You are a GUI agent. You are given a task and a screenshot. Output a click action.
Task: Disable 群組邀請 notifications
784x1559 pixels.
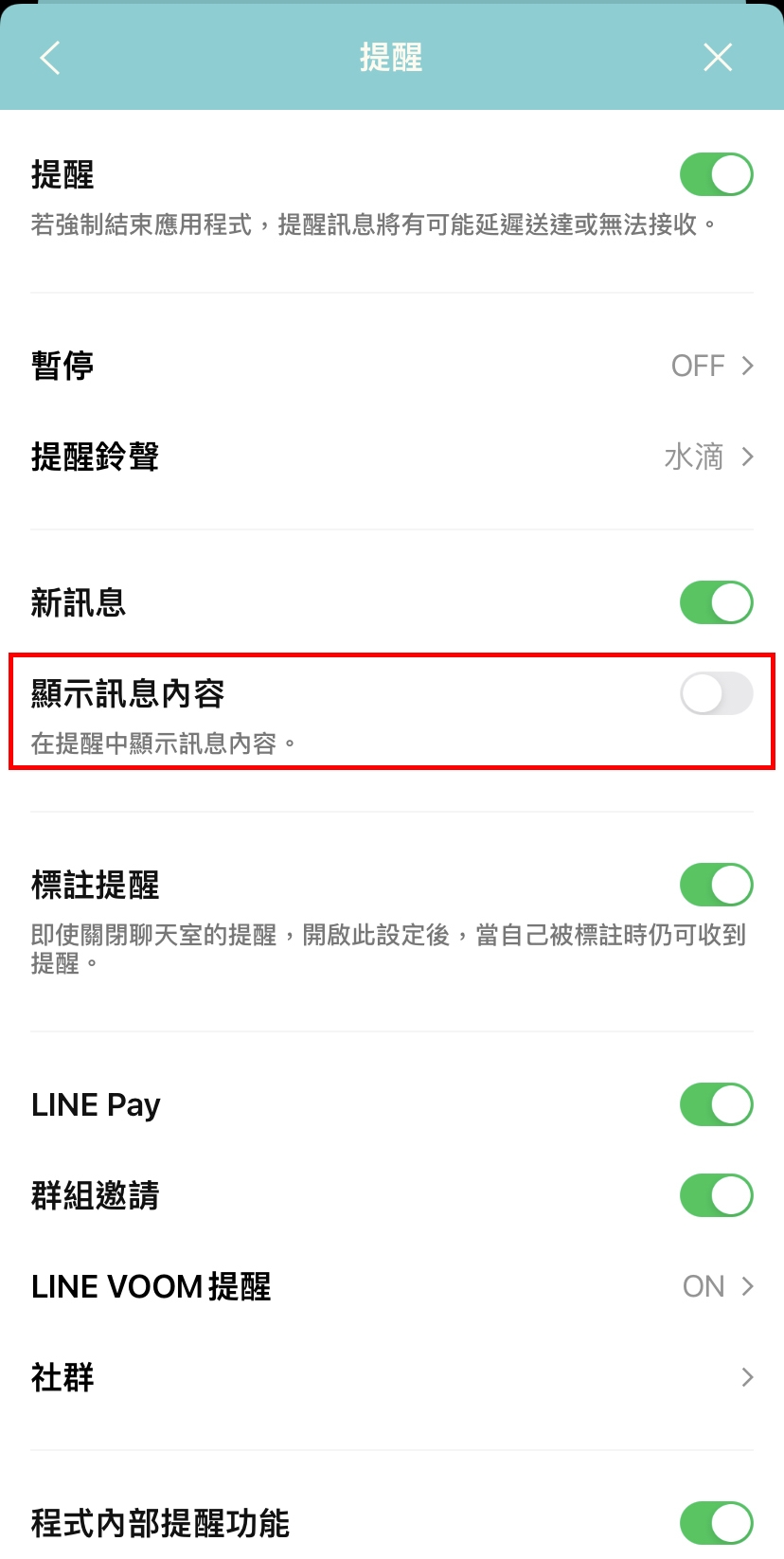pyautogui.click(x=716, y=1195)
